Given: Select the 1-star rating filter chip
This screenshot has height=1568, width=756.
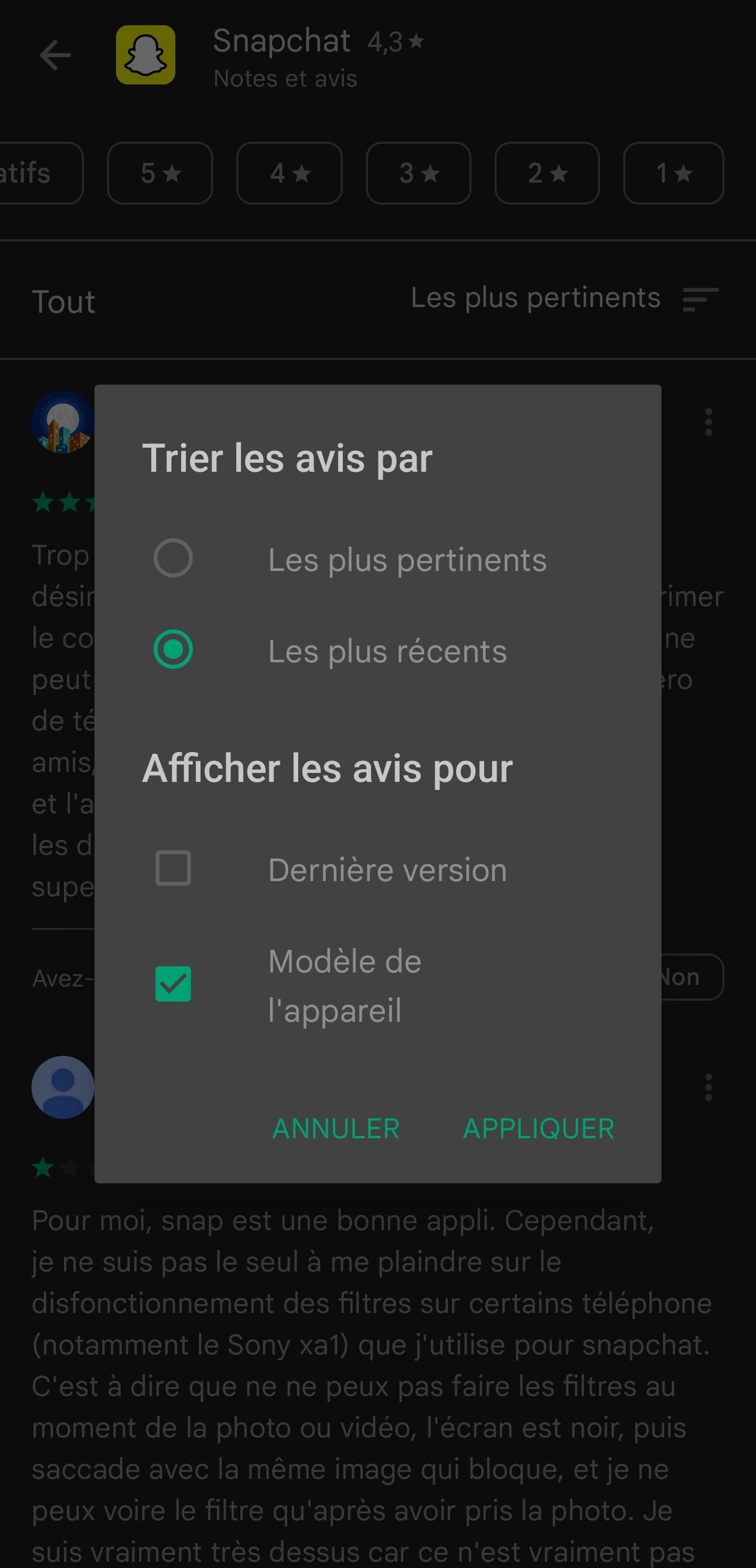Looking at the screenshot, I should point(673,174).
